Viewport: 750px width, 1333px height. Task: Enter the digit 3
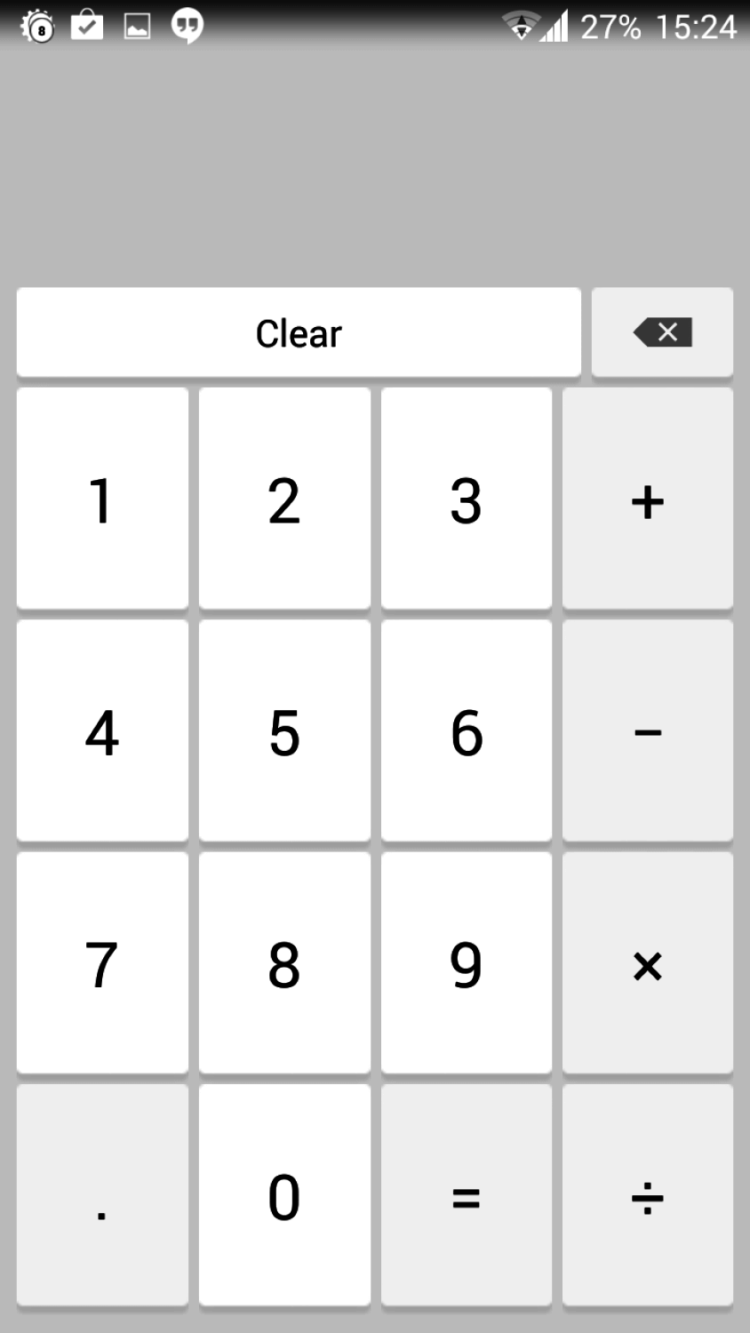pyautogui.click(x=466, y=498)
